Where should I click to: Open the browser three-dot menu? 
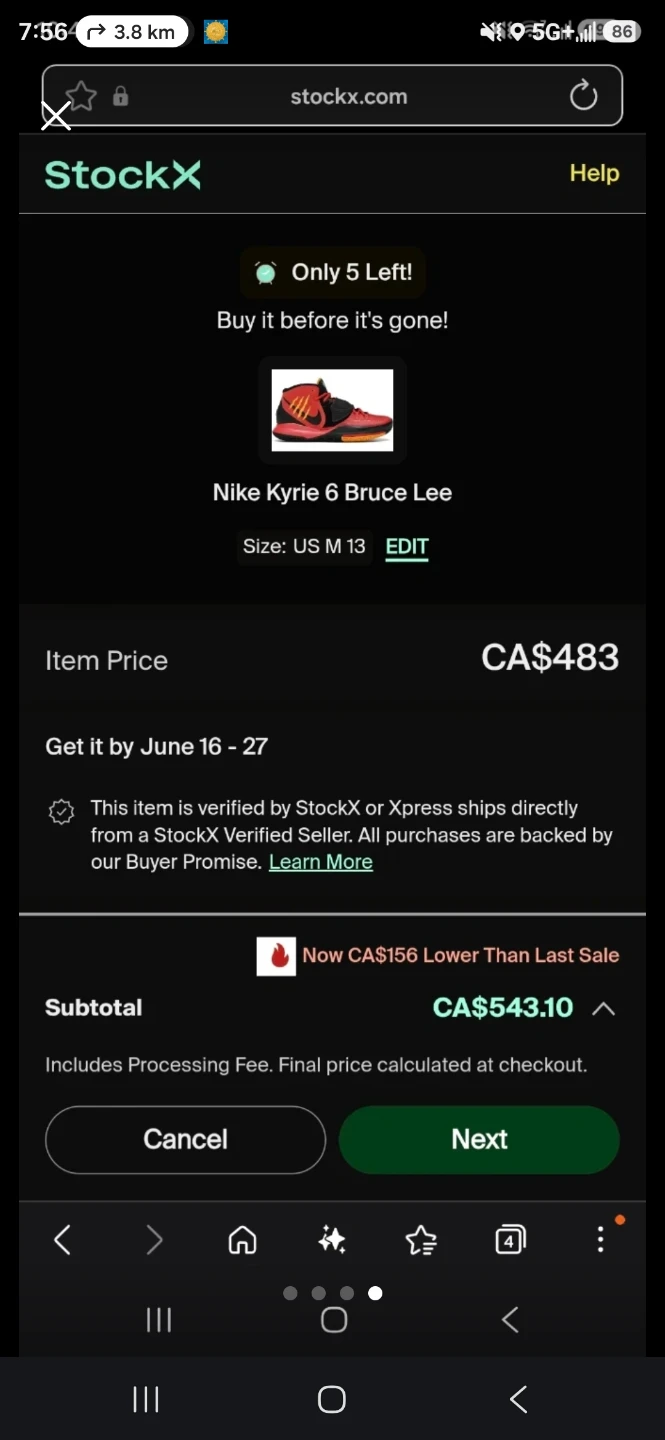pos(600,1240)
